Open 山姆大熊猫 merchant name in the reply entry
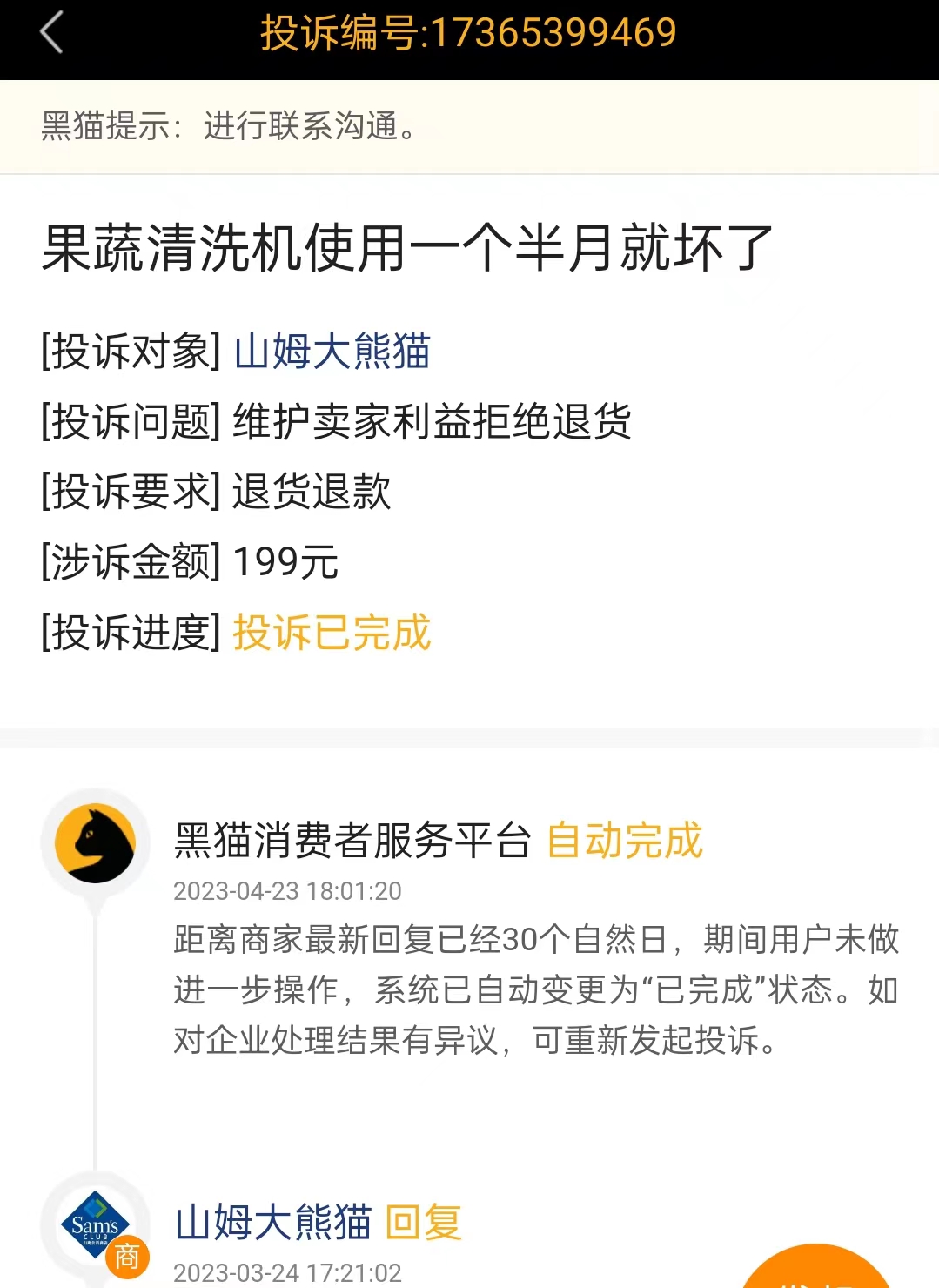The image size is (939, 1288). tap(273, 1222)
